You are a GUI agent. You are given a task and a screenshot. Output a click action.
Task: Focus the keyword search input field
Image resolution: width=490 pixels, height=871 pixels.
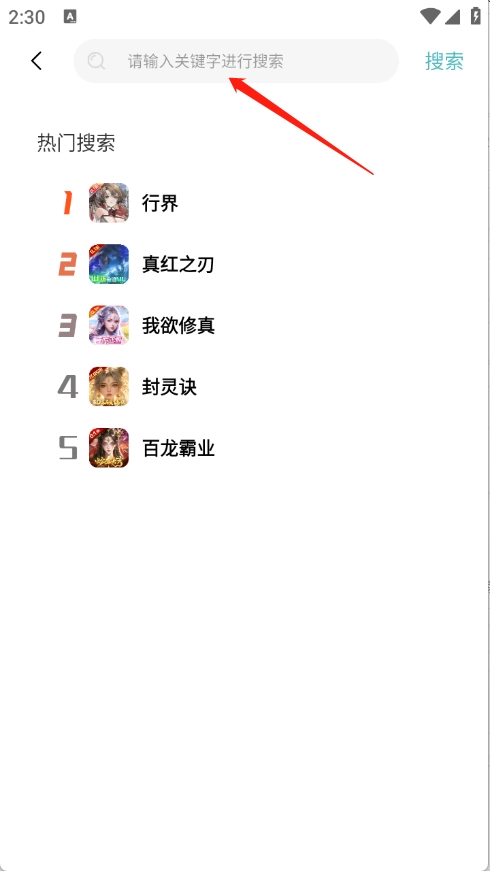click(x=236, y=61)
